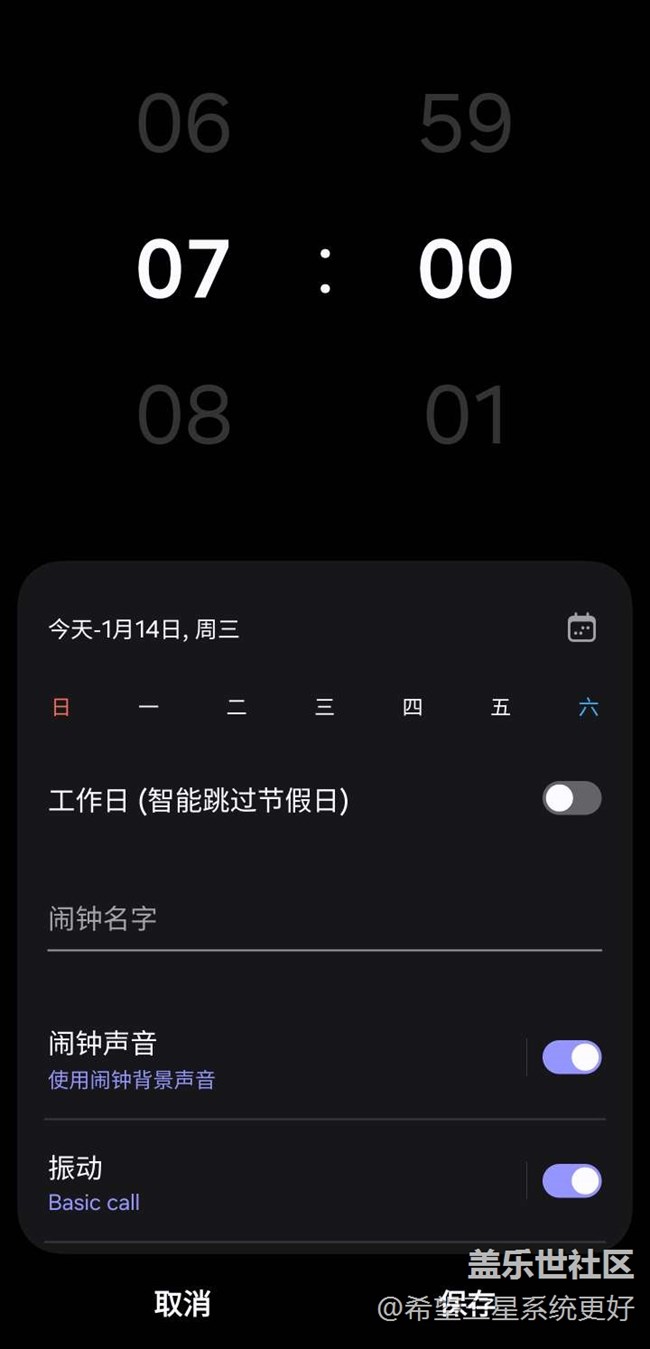Select Tuesday (二) for repeat
650x1349 pixels.
(x=237, y=708)
